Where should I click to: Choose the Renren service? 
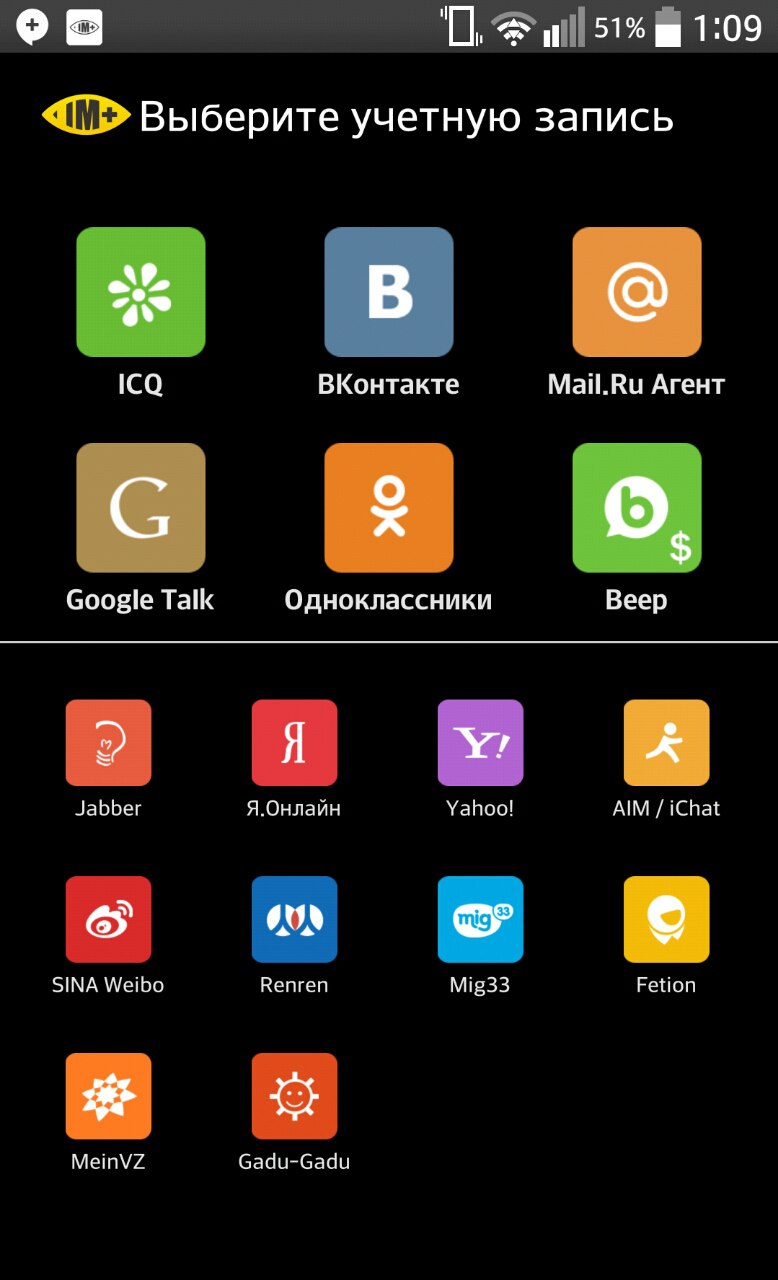[x=294, y=919]
